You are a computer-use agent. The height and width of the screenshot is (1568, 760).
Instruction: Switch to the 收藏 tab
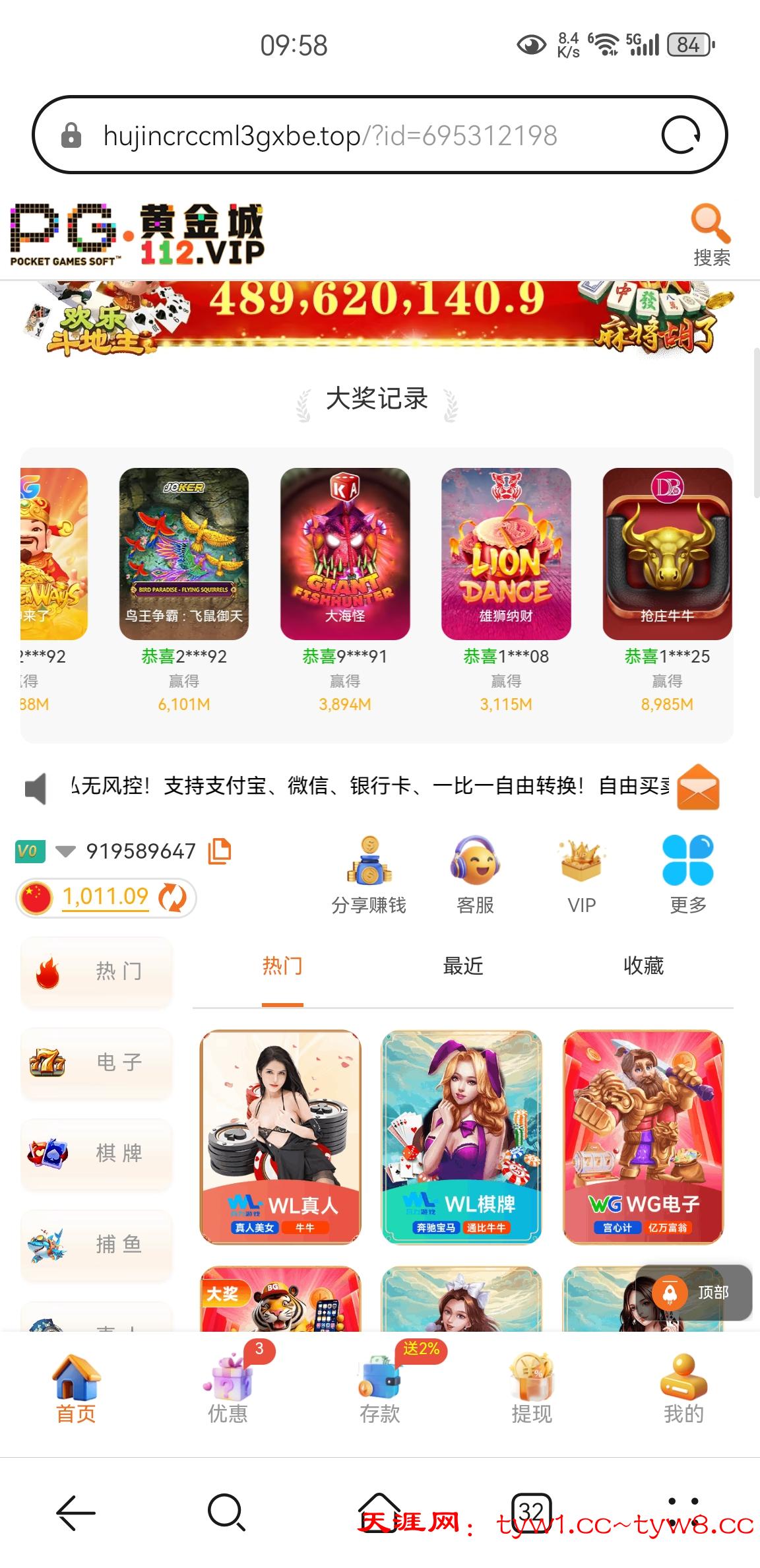643,966
